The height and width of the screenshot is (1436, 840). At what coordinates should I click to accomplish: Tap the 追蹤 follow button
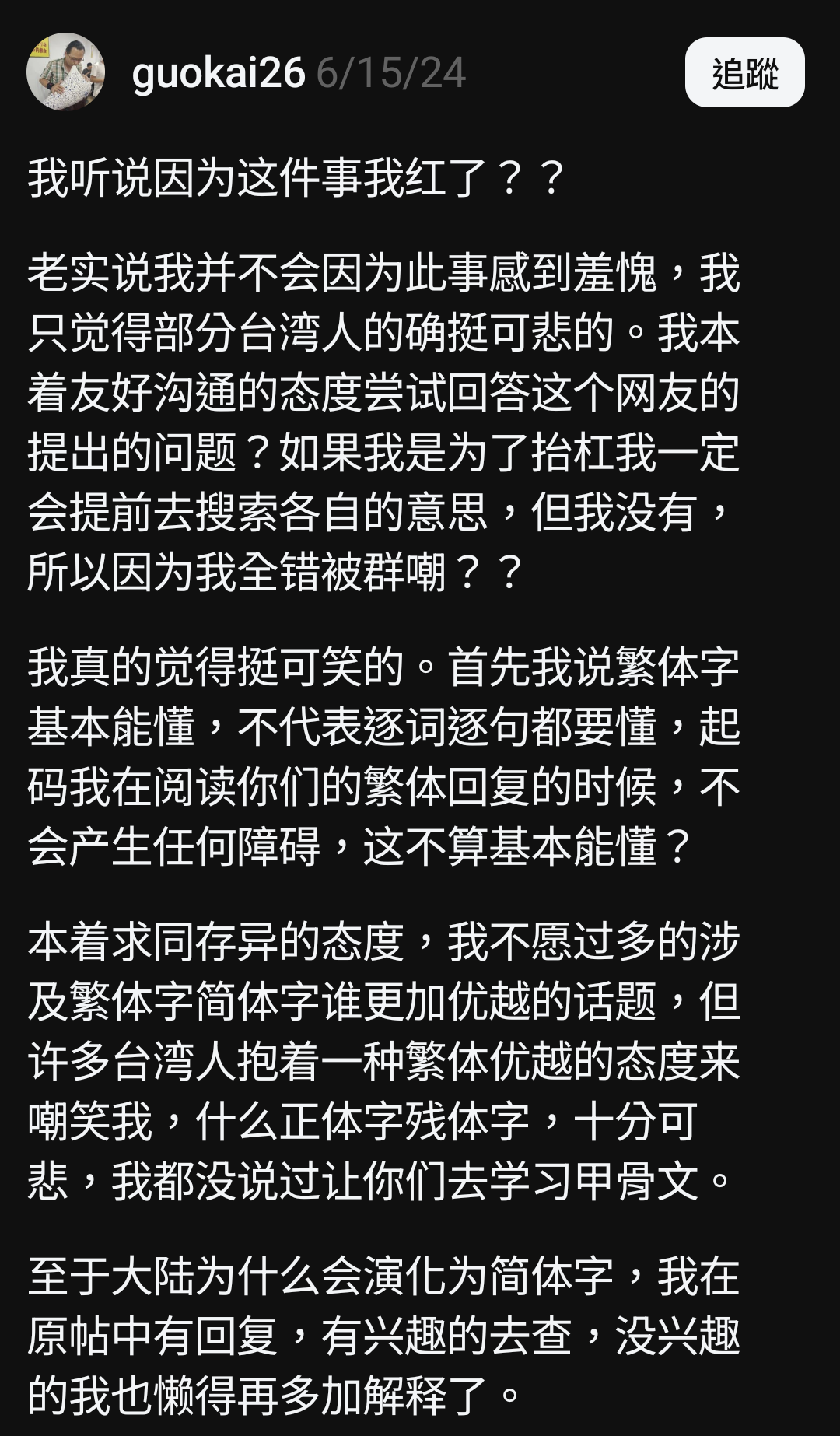(x=744, y=72)
